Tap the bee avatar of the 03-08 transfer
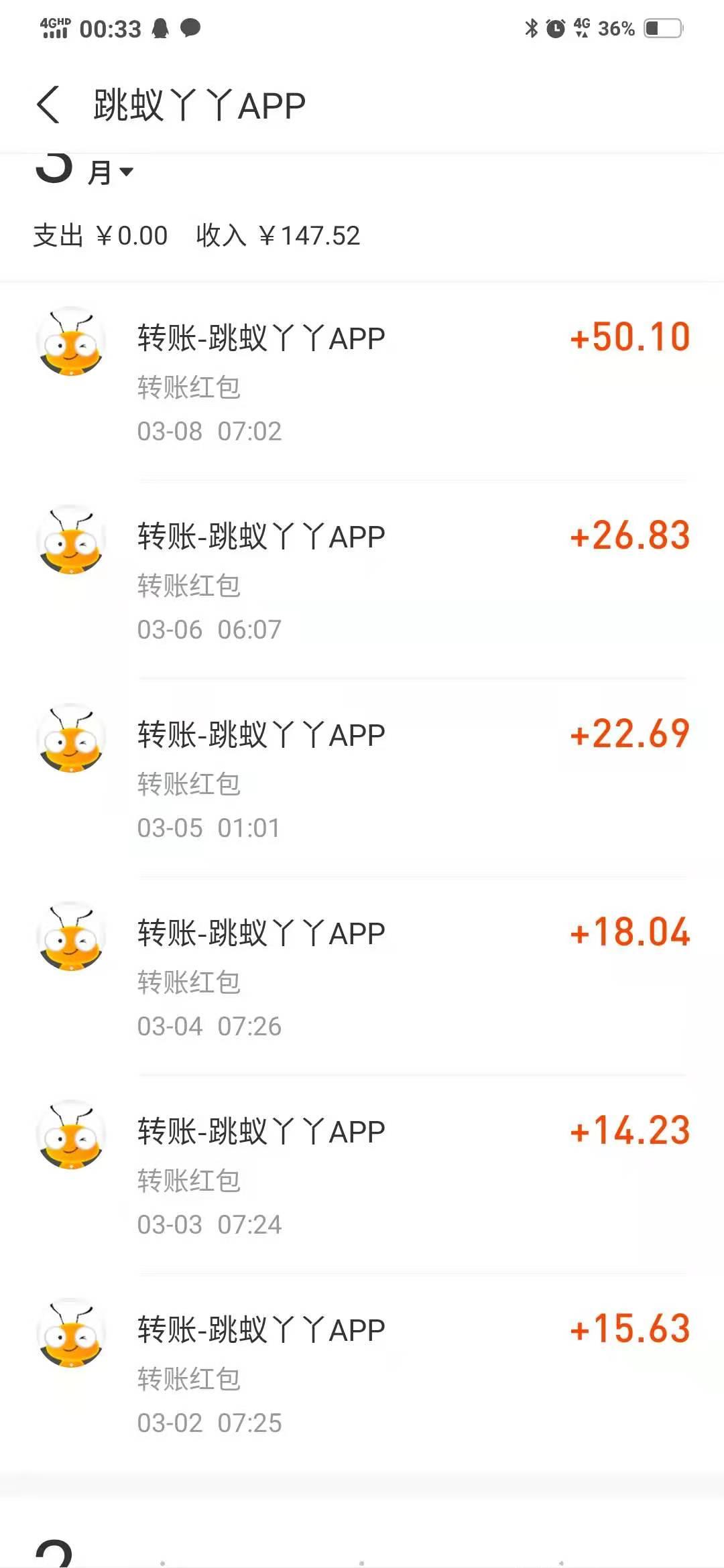 click(x=70, y=340)
